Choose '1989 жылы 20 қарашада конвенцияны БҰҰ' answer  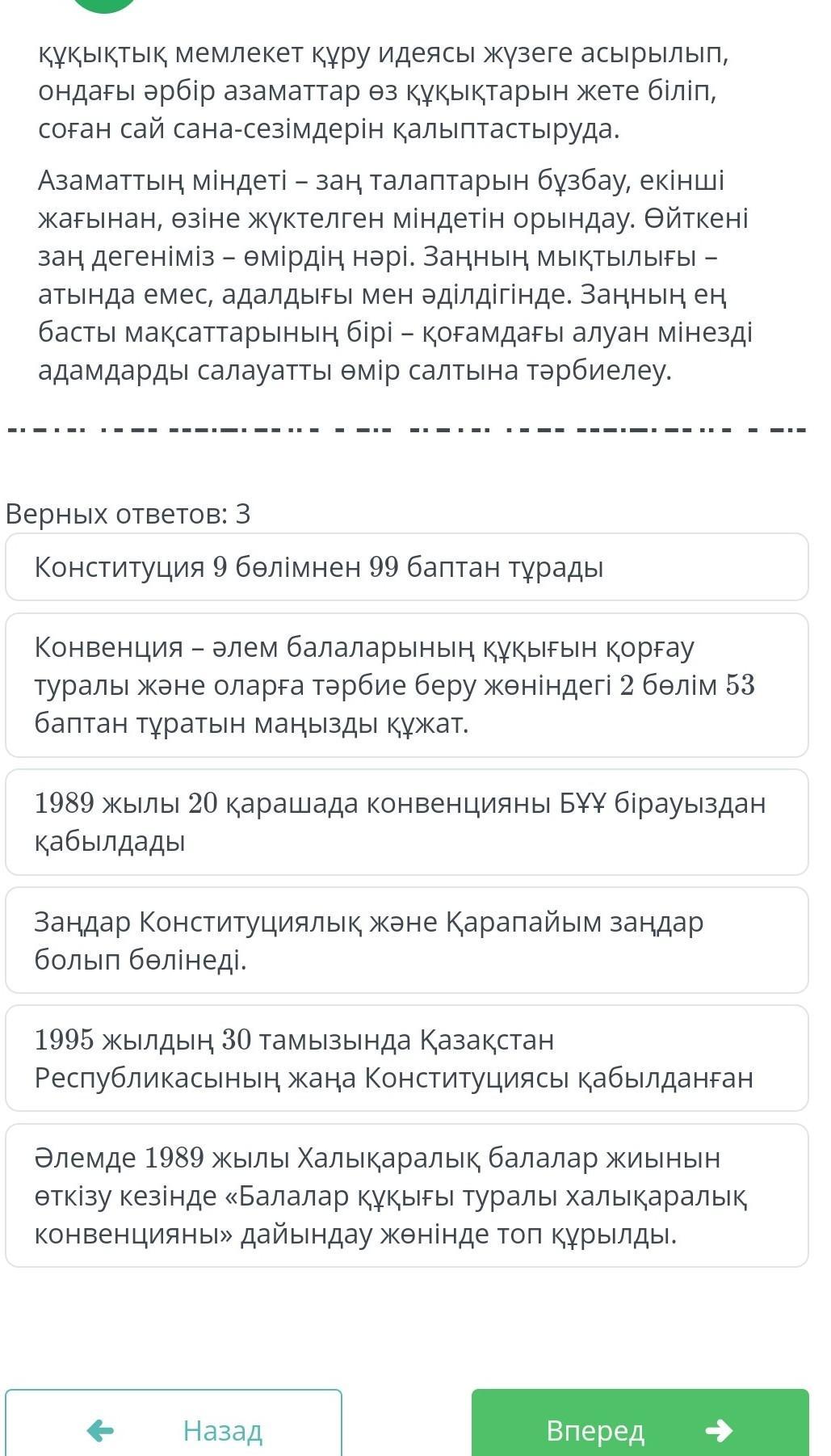(407, 823)
